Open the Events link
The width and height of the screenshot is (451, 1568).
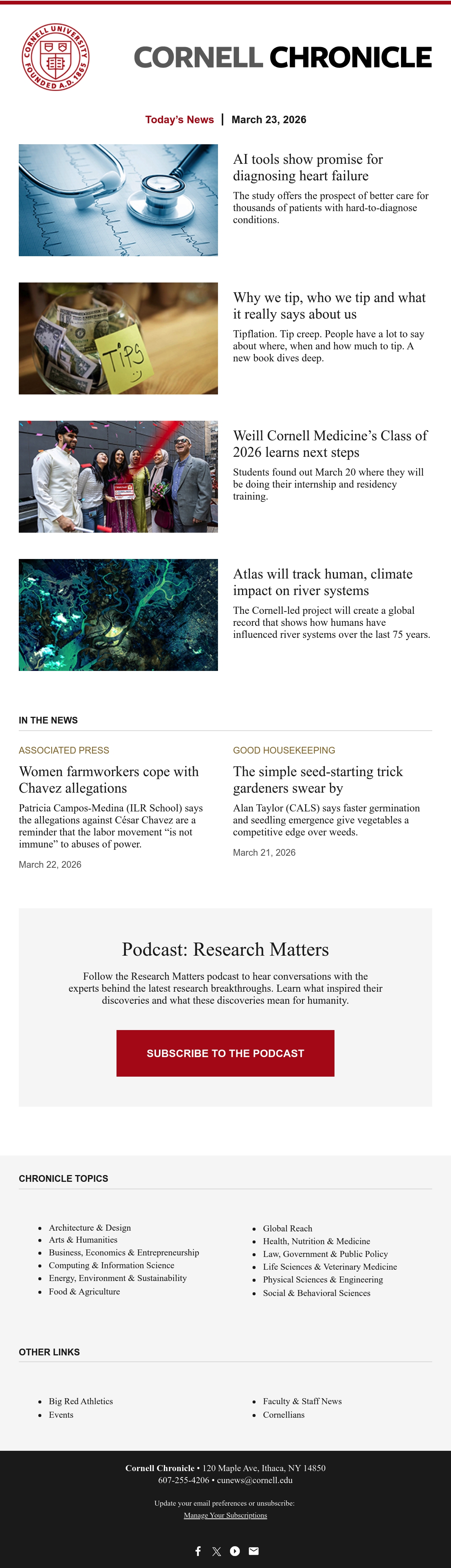[61, 1415]
